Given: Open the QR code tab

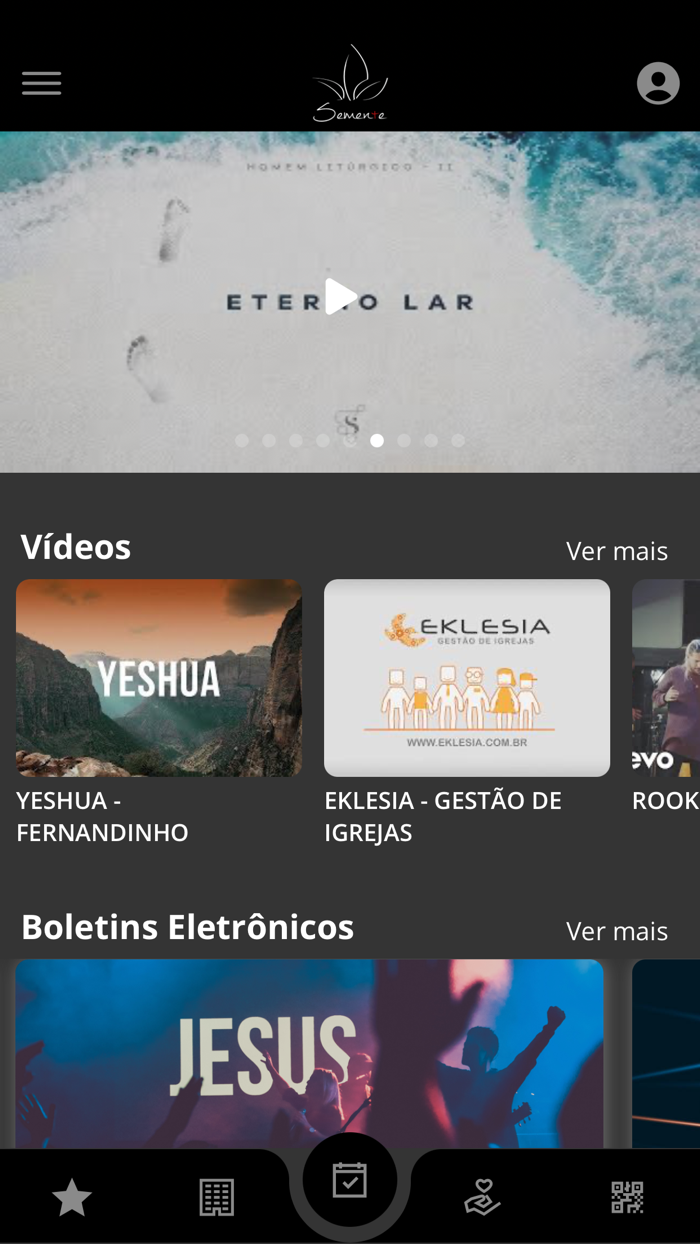Looking at the screenshot, I should (627, 1197).
